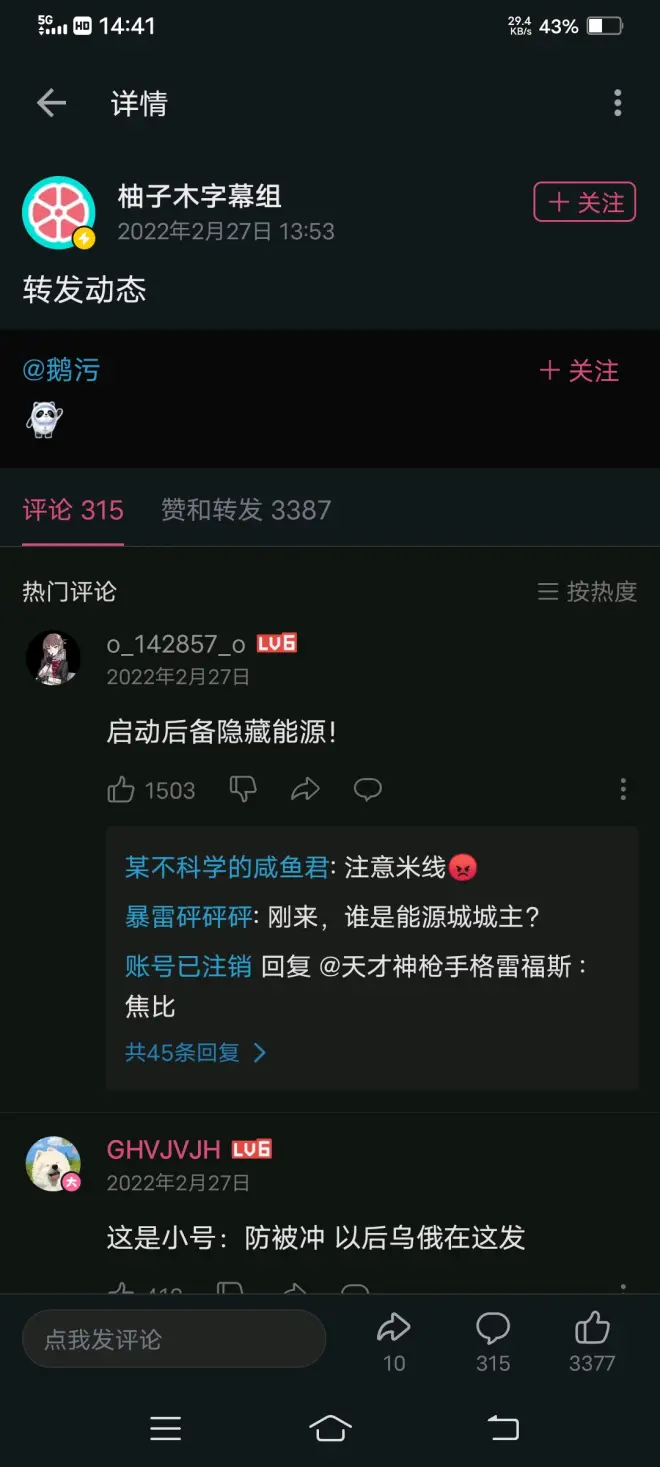Open the @鹅污 profile link

pos(61,370)
